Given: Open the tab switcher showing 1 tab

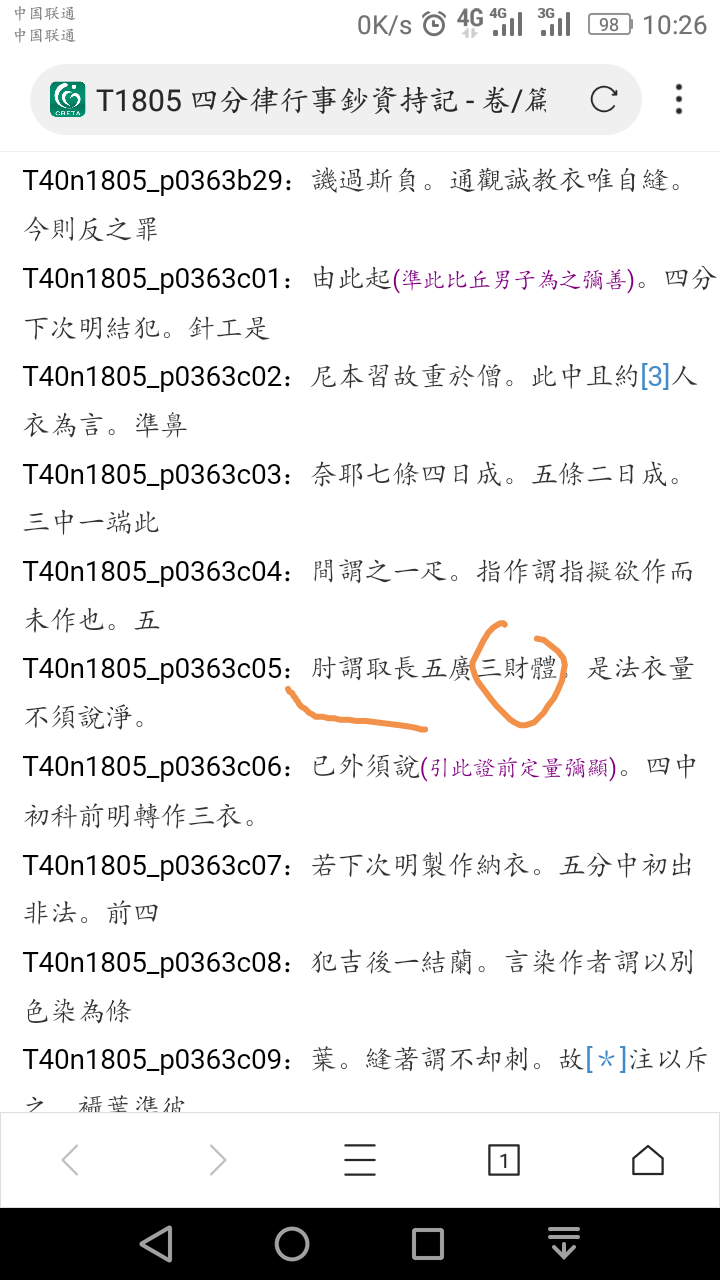Looking at the screenshot, I should coord(503,1160).
